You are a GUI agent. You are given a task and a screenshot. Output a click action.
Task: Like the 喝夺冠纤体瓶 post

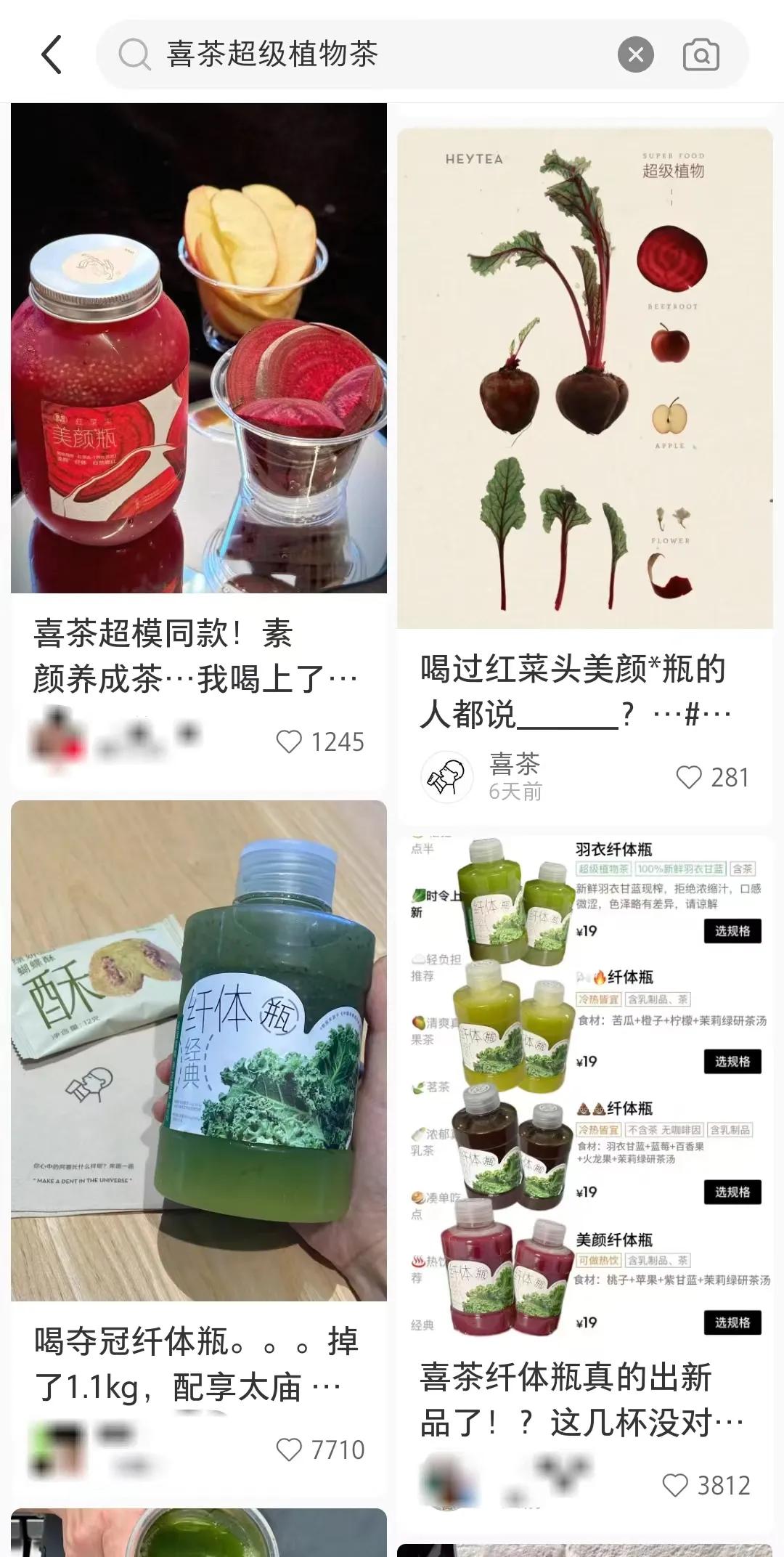289,1450
